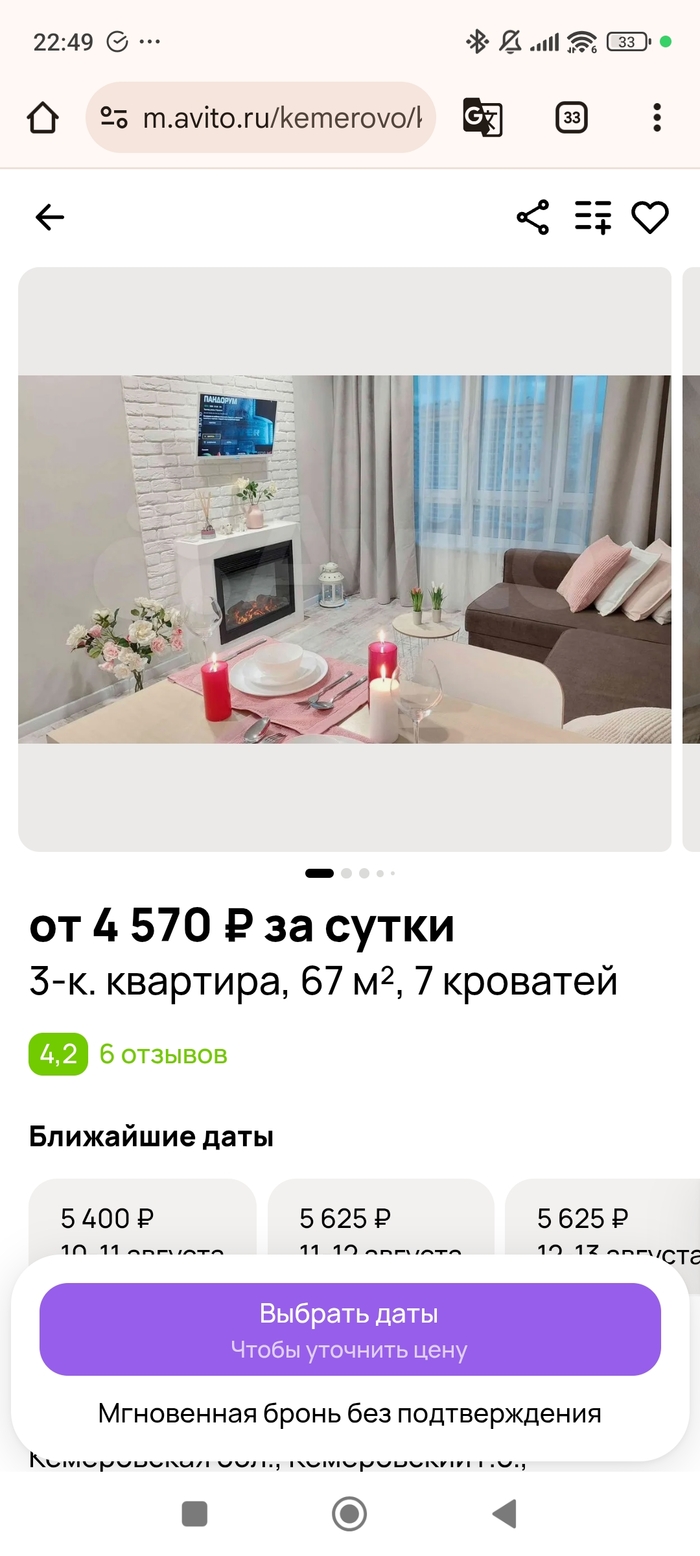The height and width of the screenshot is (1556, 700).
Task: Share this apartment listing
Action: coord(533,217)
